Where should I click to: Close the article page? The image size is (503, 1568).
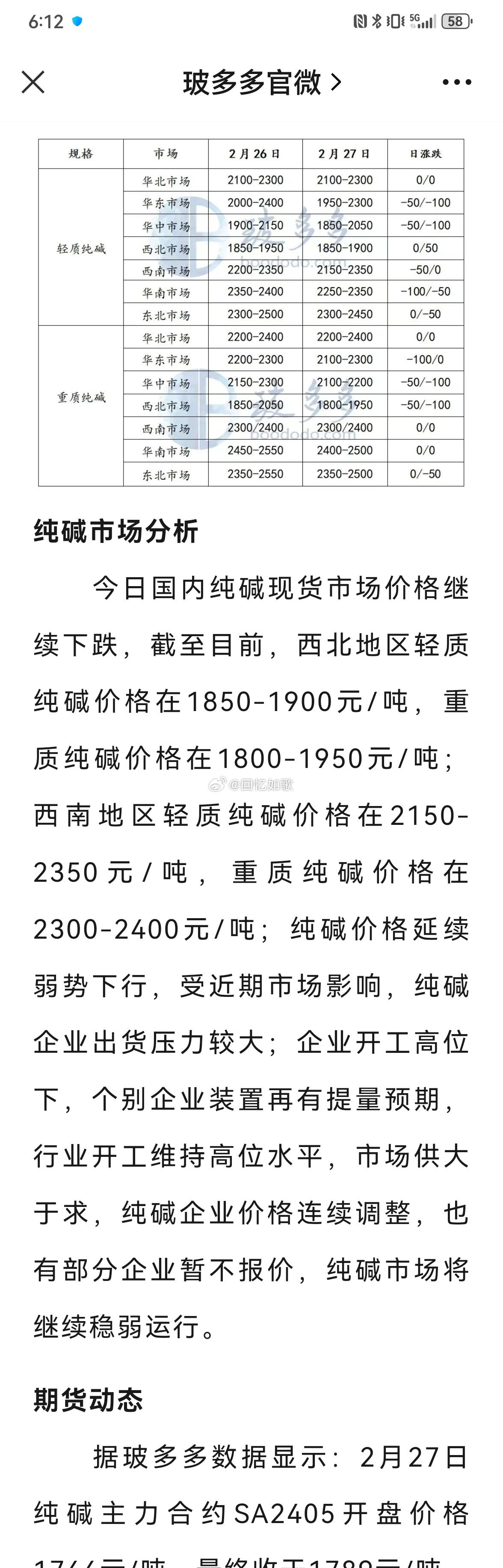click(x=33, y=82)
